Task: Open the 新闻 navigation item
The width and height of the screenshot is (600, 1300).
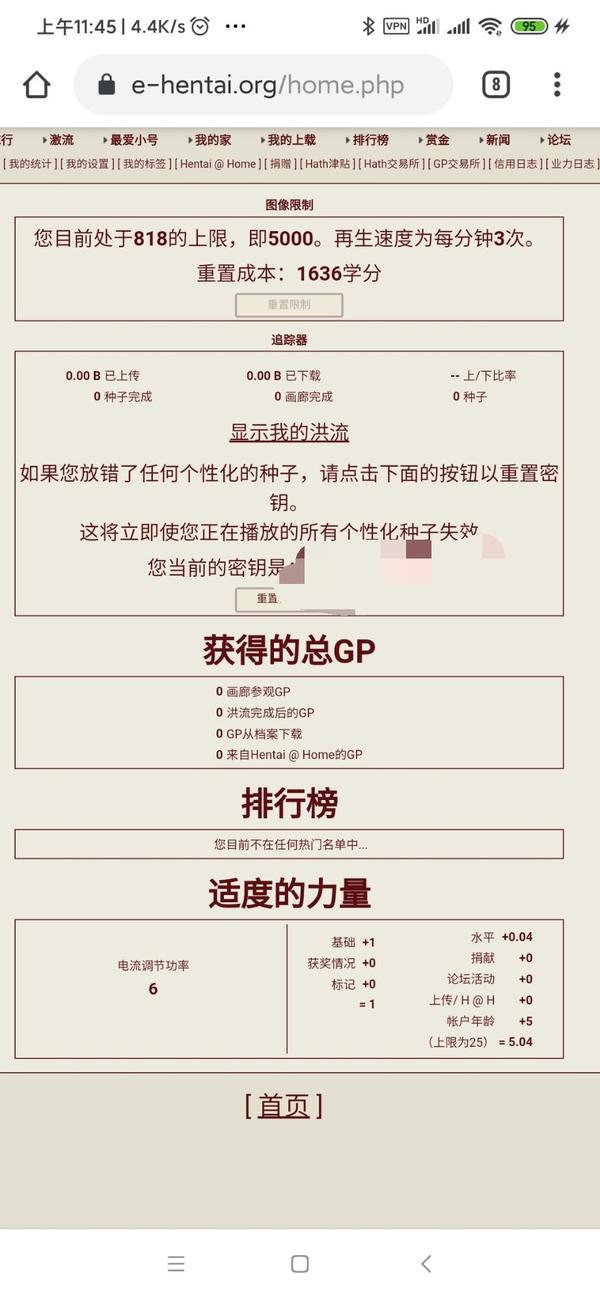Action: coord(497,140)
